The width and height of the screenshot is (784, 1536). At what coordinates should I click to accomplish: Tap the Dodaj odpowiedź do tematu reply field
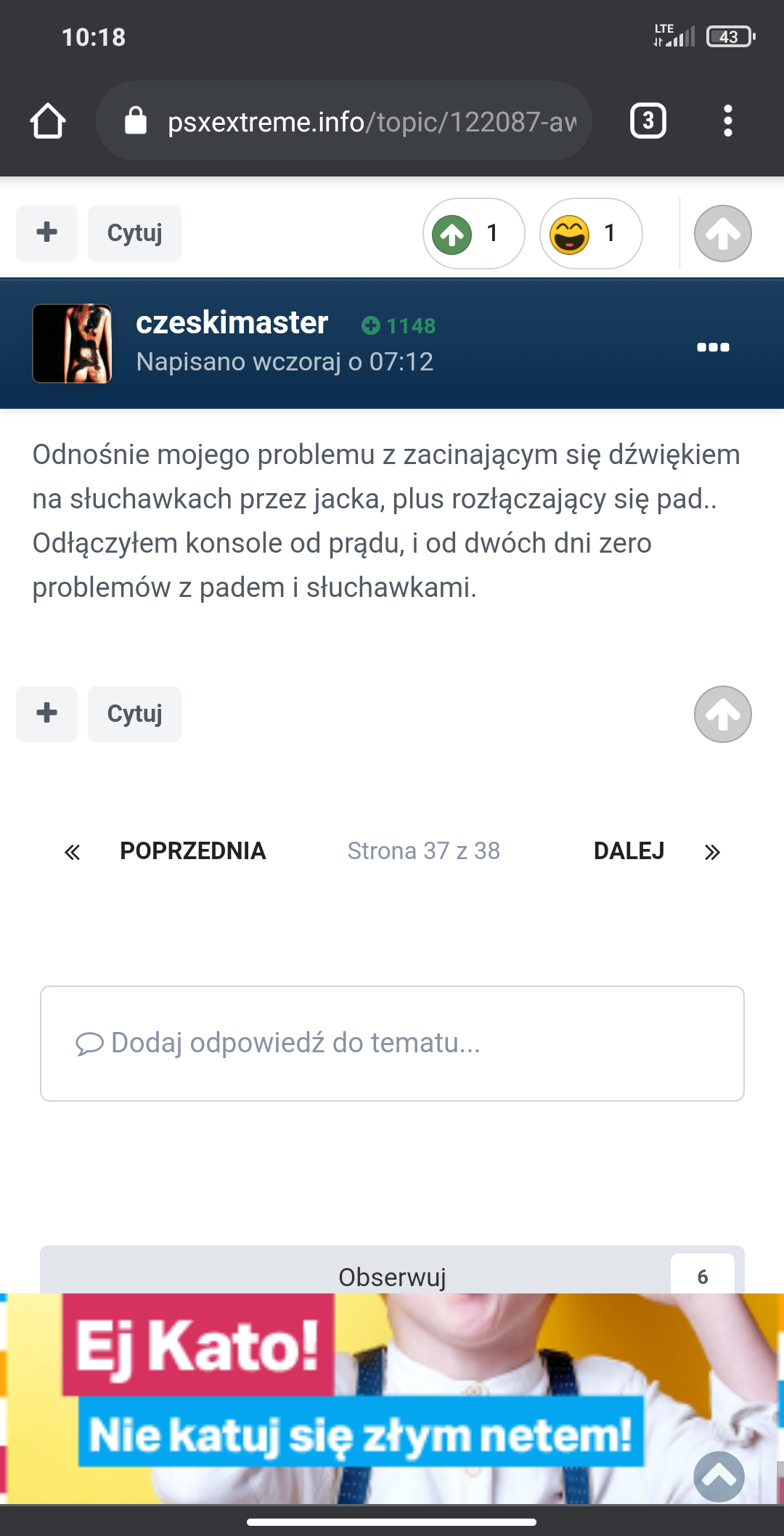coord(392,1044)
